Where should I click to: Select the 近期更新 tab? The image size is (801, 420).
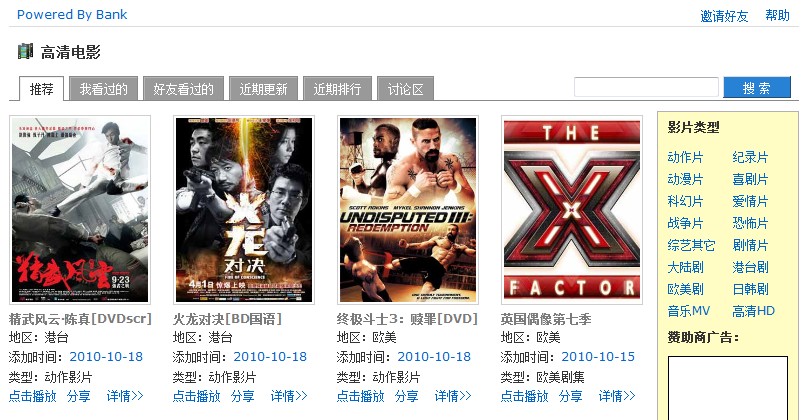(x=263, y=89)
